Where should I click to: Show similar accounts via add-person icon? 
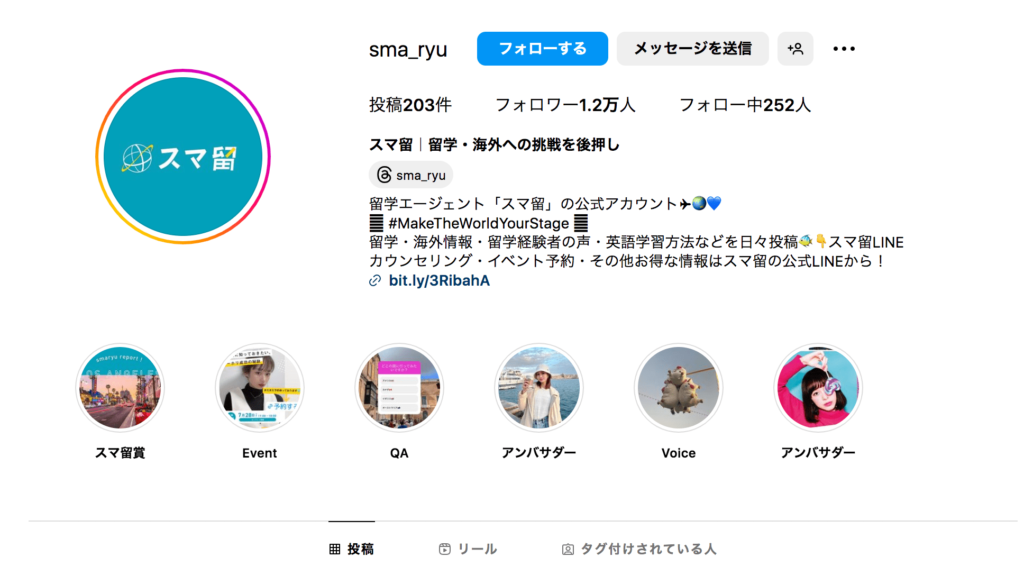tap(795, 49)
